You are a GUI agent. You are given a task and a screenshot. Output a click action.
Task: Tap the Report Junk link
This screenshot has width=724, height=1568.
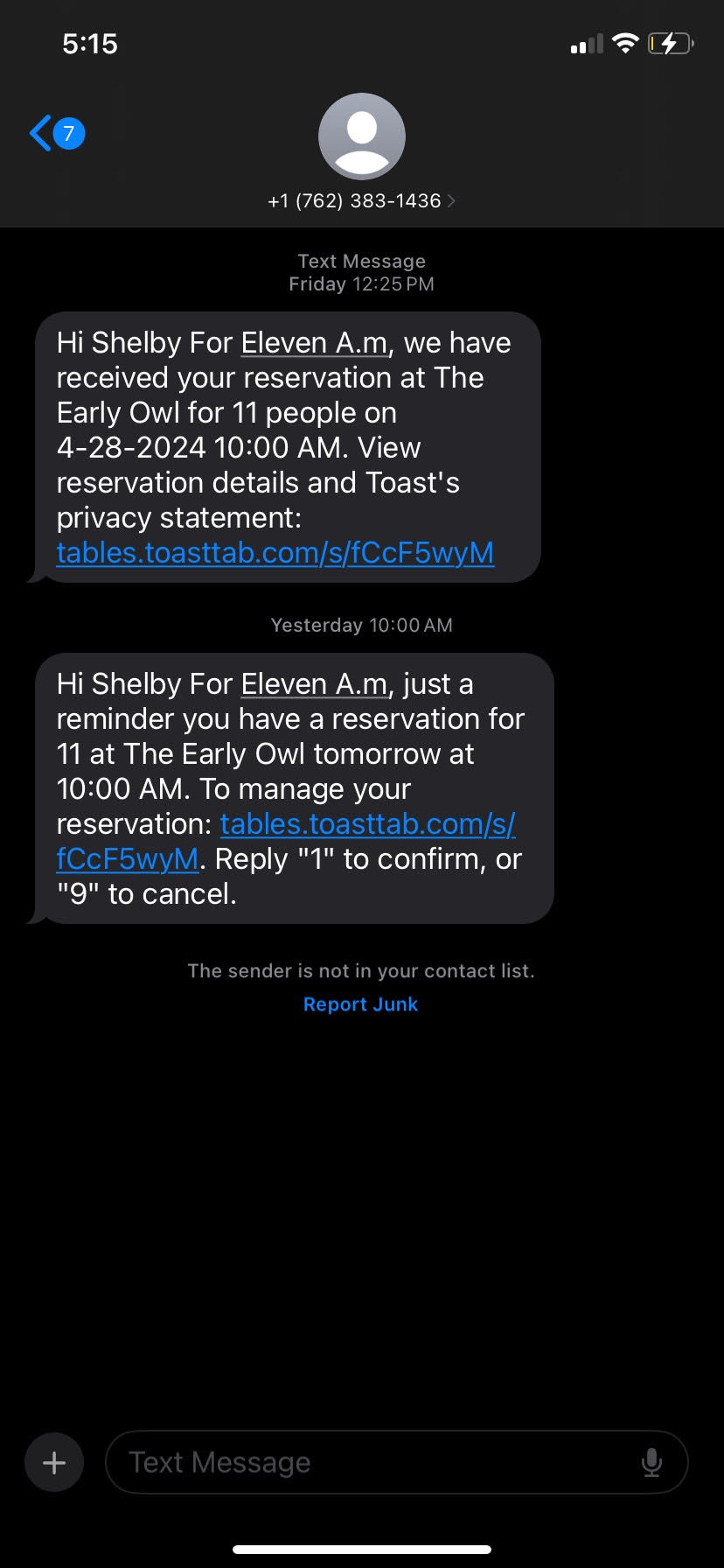point(360,1004)
